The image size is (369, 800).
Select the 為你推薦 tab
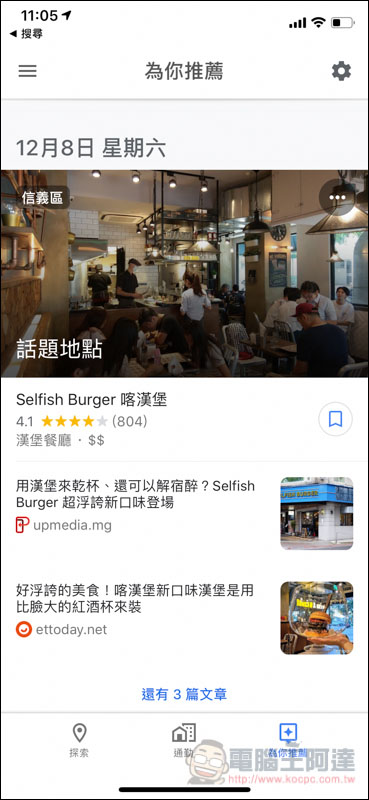tap(288, 740)
